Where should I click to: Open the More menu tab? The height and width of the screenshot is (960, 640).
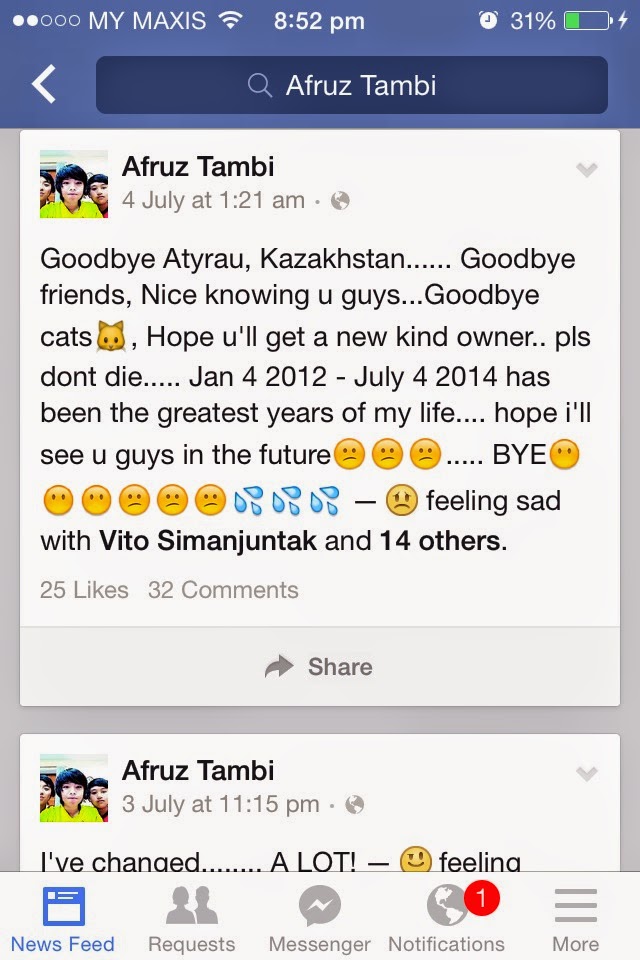[576, 920]
